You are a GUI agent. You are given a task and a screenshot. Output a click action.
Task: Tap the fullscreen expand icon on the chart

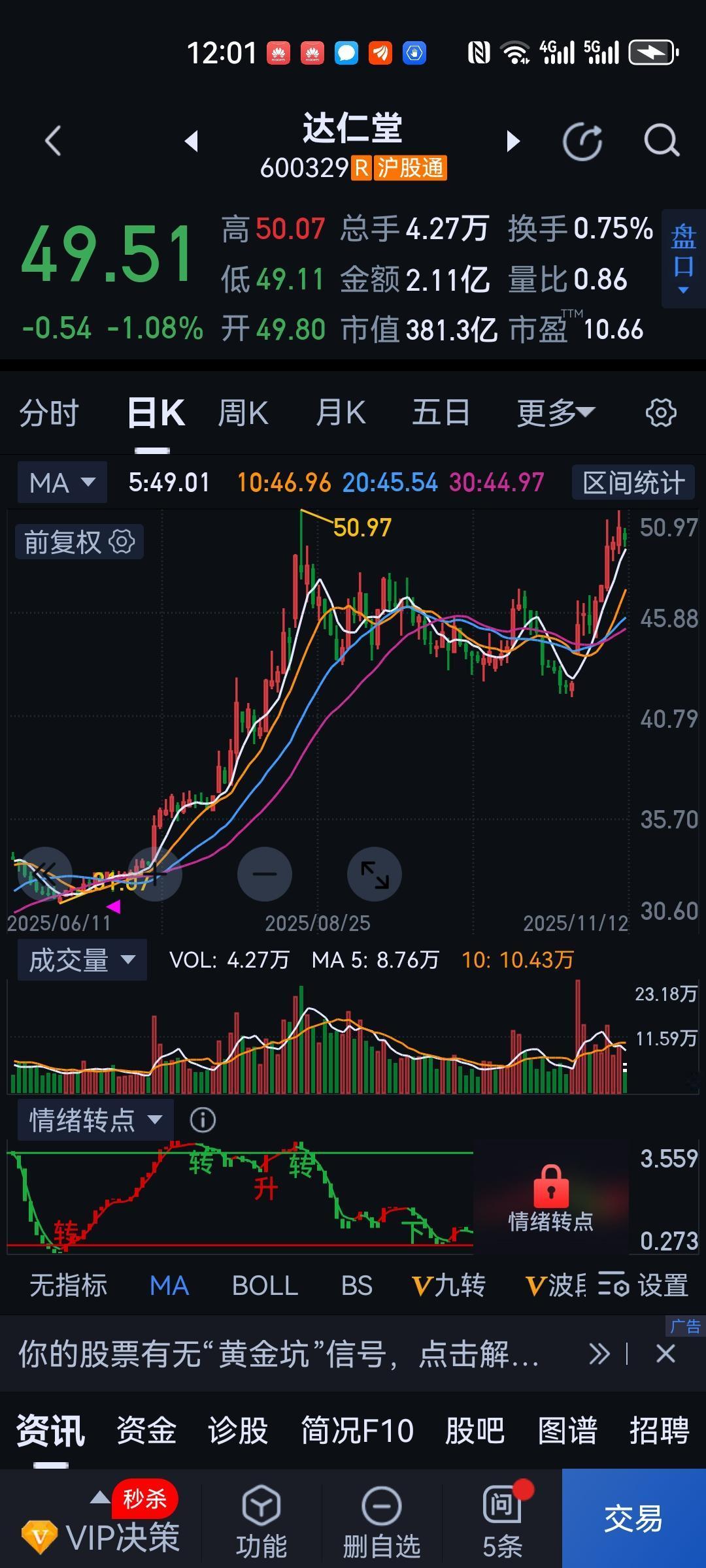pyautogui.click(x=374, y=874)
